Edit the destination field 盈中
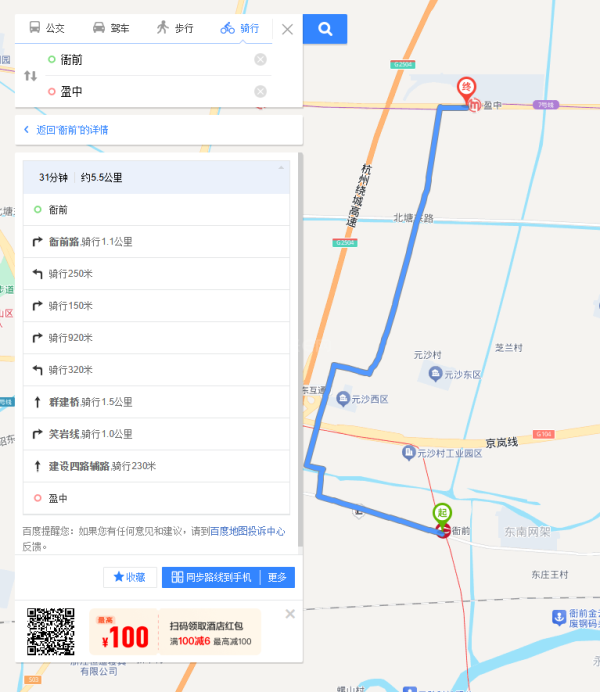 [x=150, y=92]
